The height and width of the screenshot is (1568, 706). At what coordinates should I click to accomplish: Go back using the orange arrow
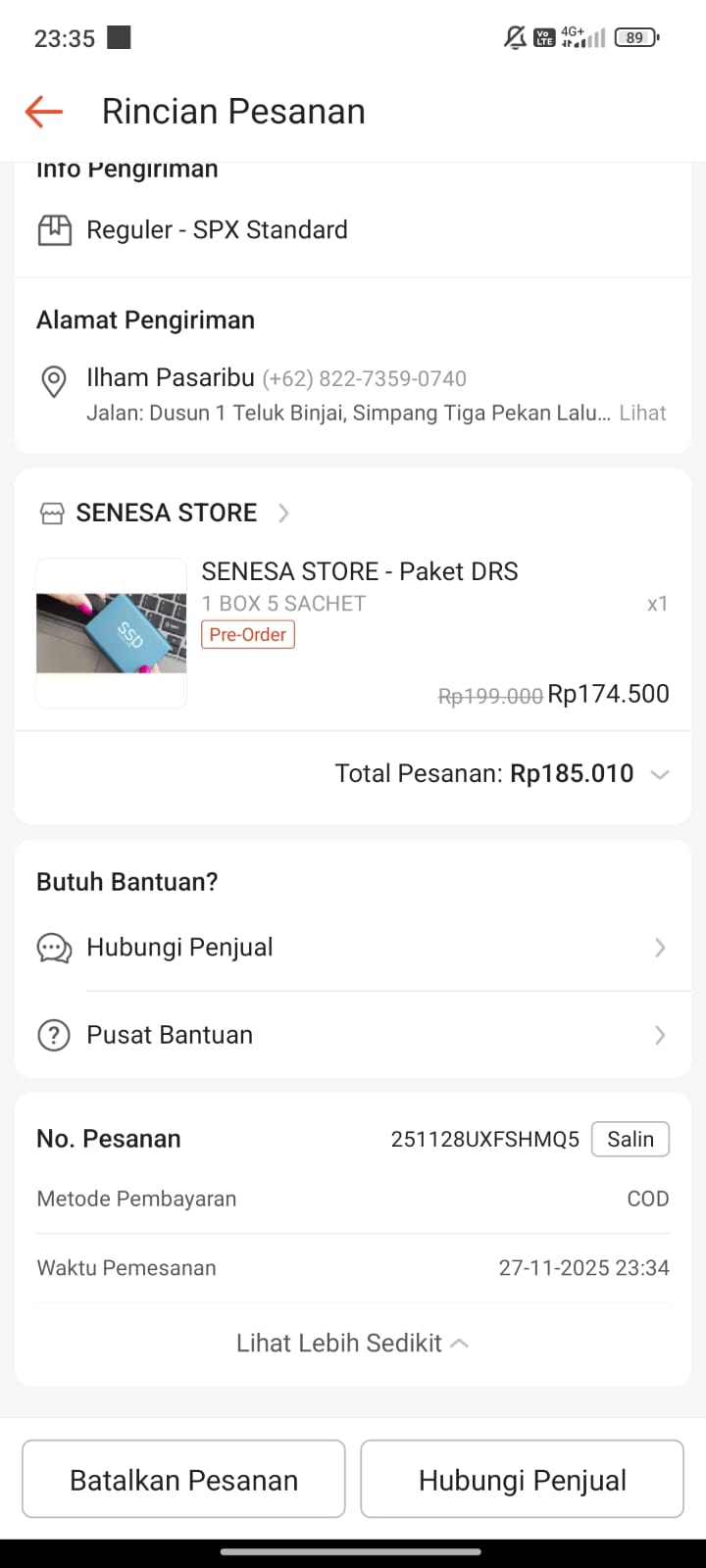click(x=43, y=112)
